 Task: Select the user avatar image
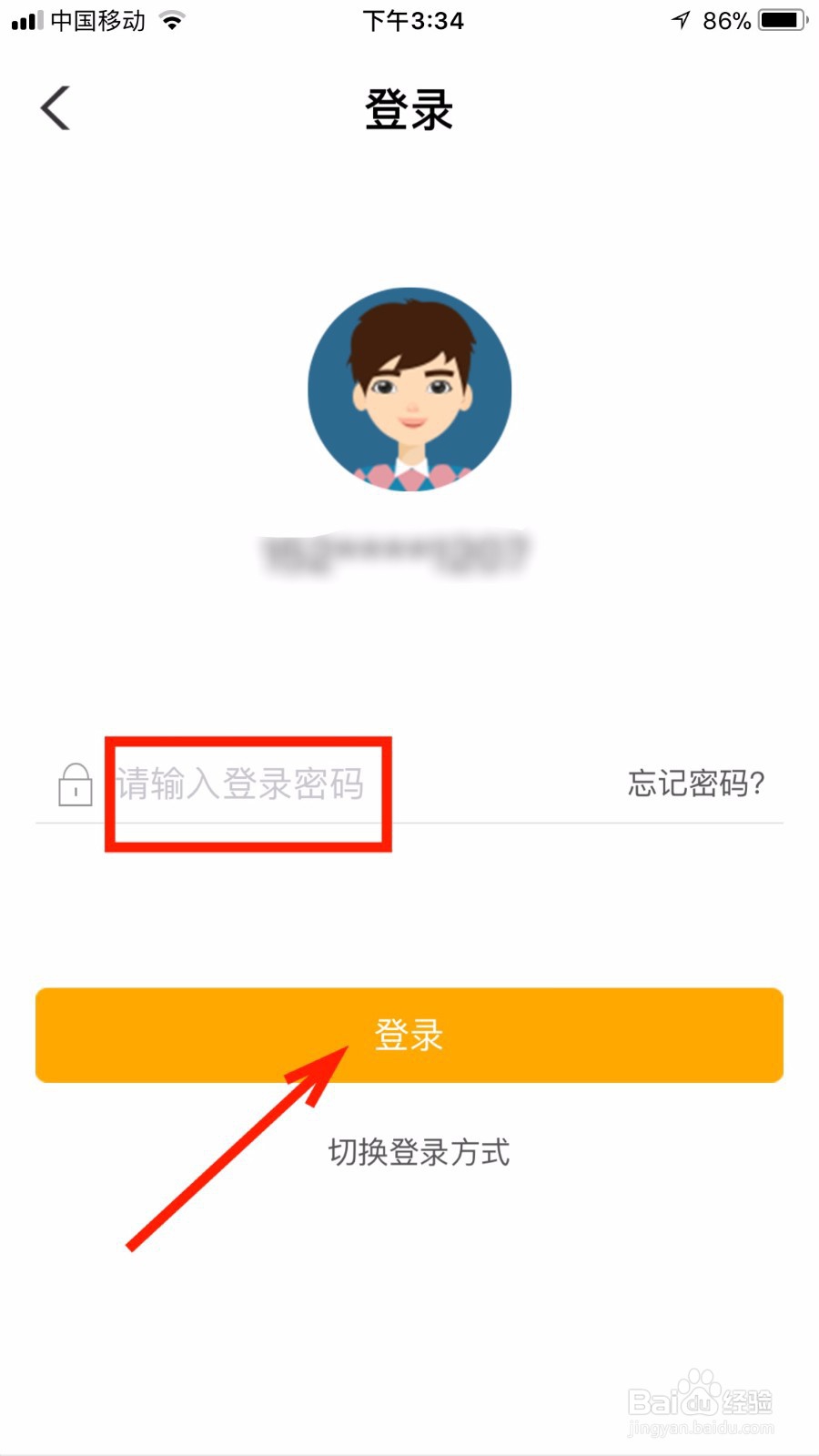coord(409,389)
